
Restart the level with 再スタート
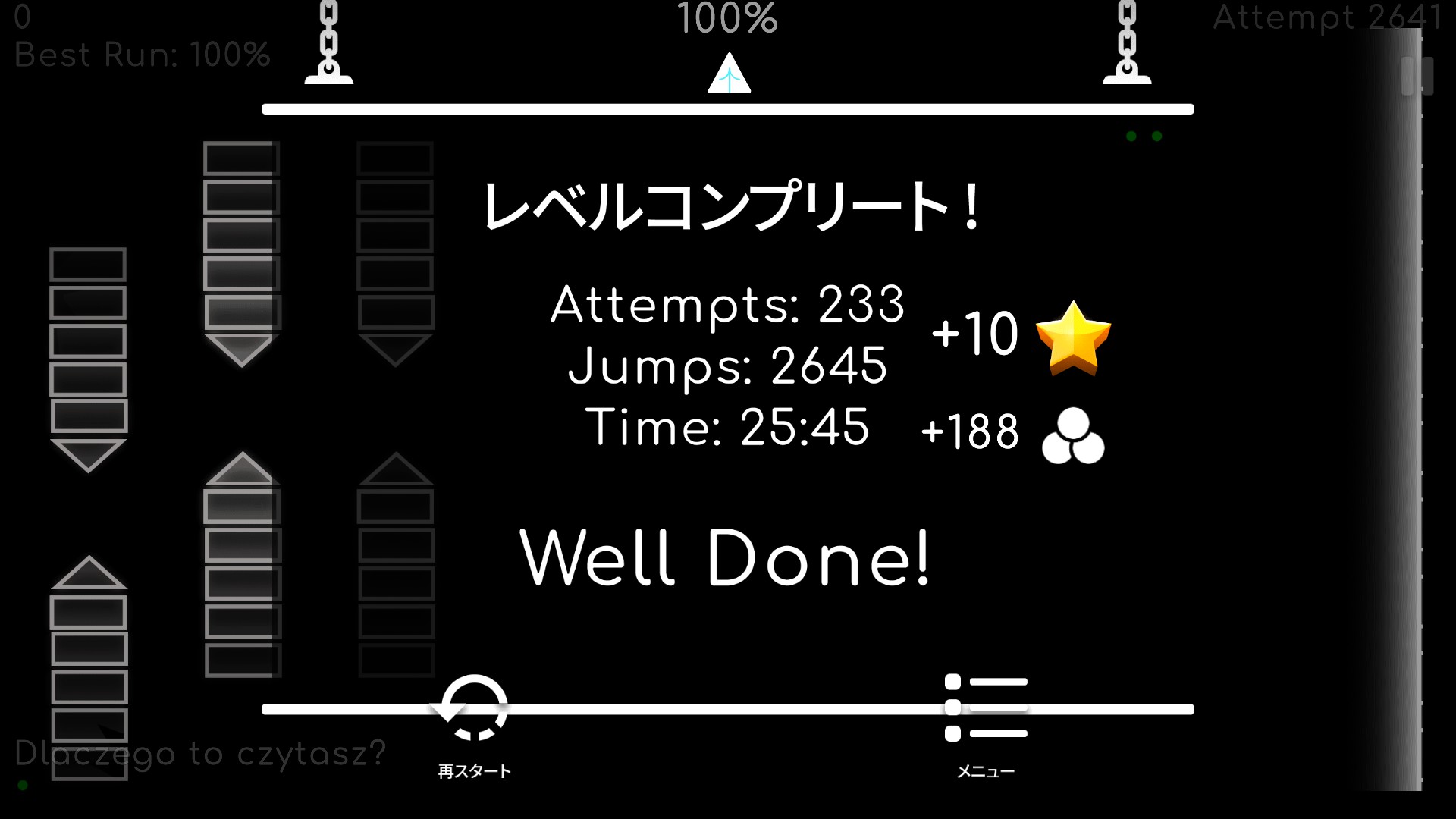coord(474,708)
